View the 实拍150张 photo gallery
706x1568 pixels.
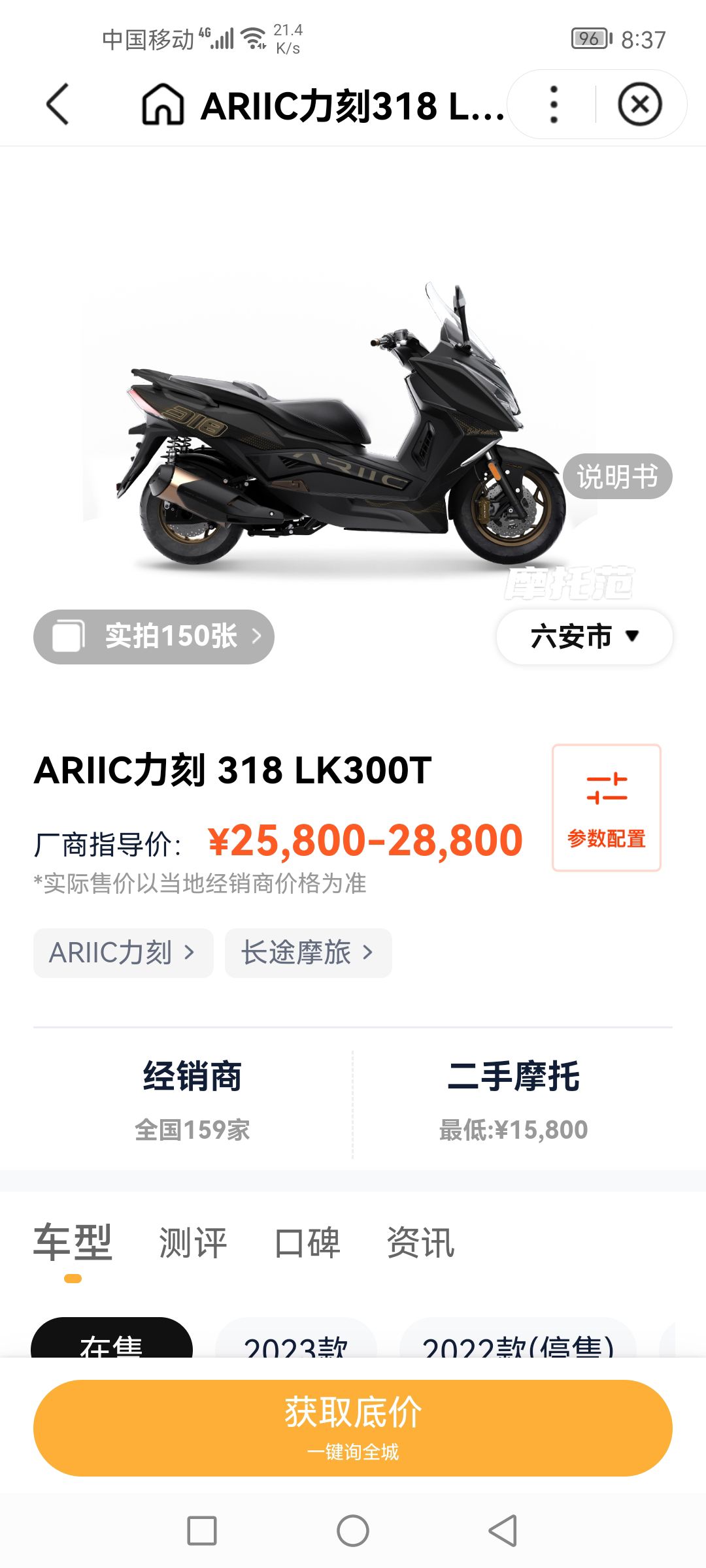154,636
